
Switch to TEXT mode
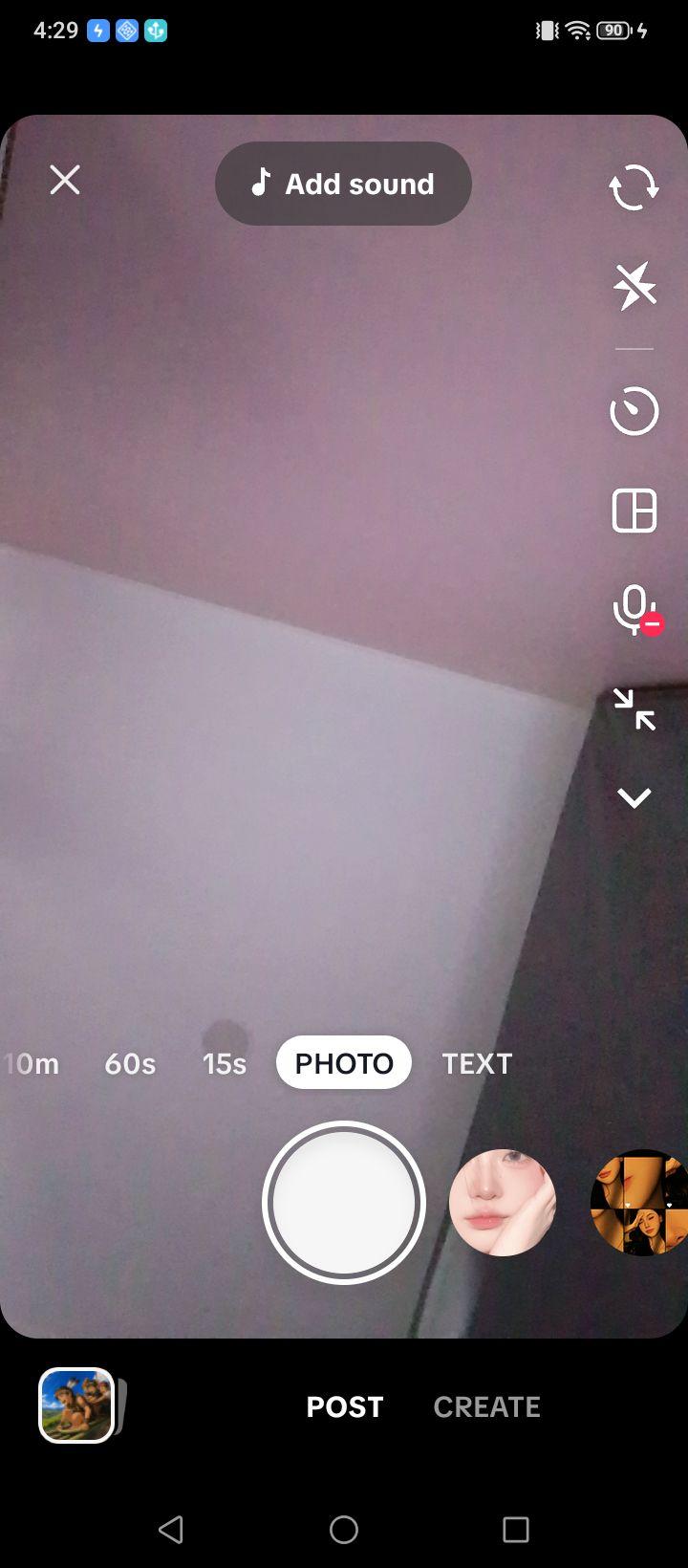(477, 1063)
